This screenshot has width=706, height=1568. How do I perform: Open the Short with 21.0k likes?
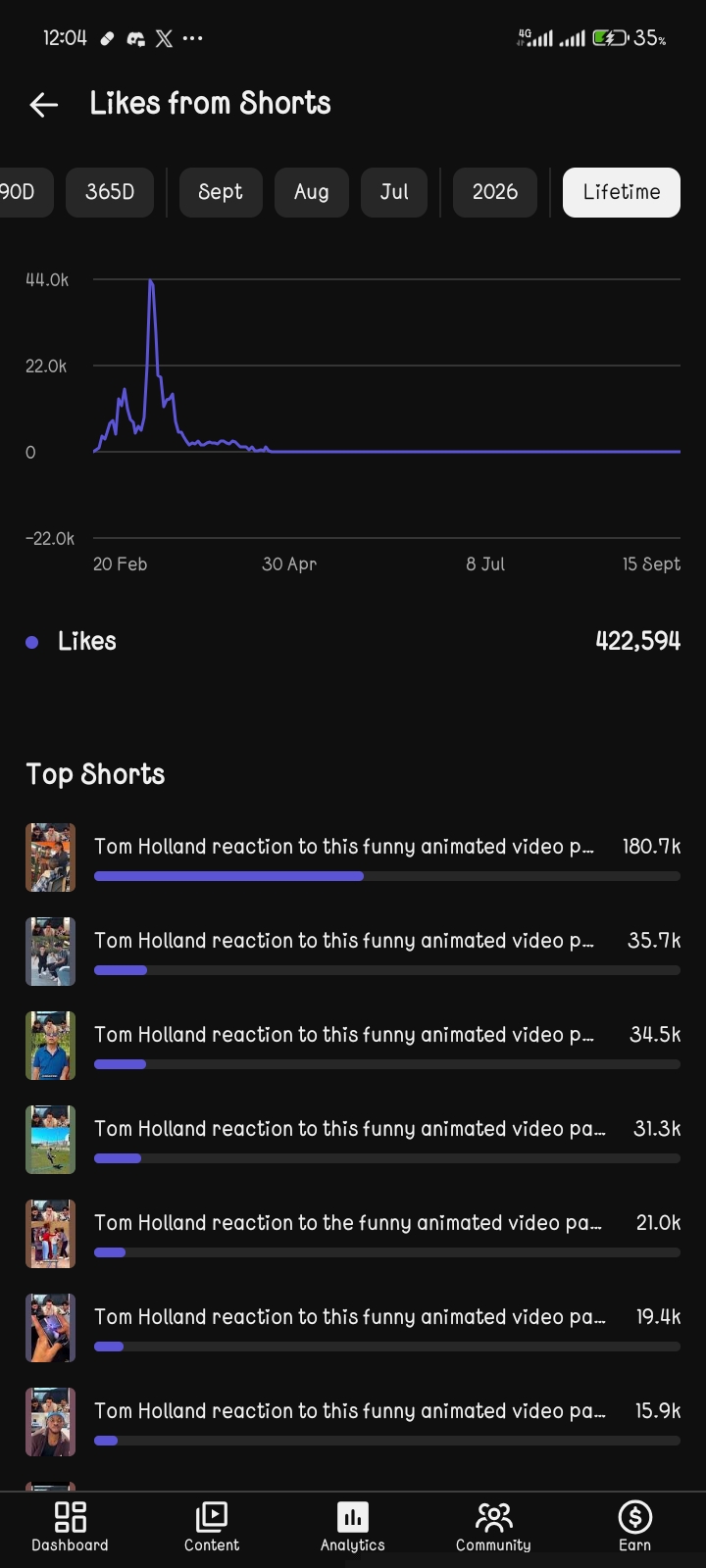(x=353, y=1234)
